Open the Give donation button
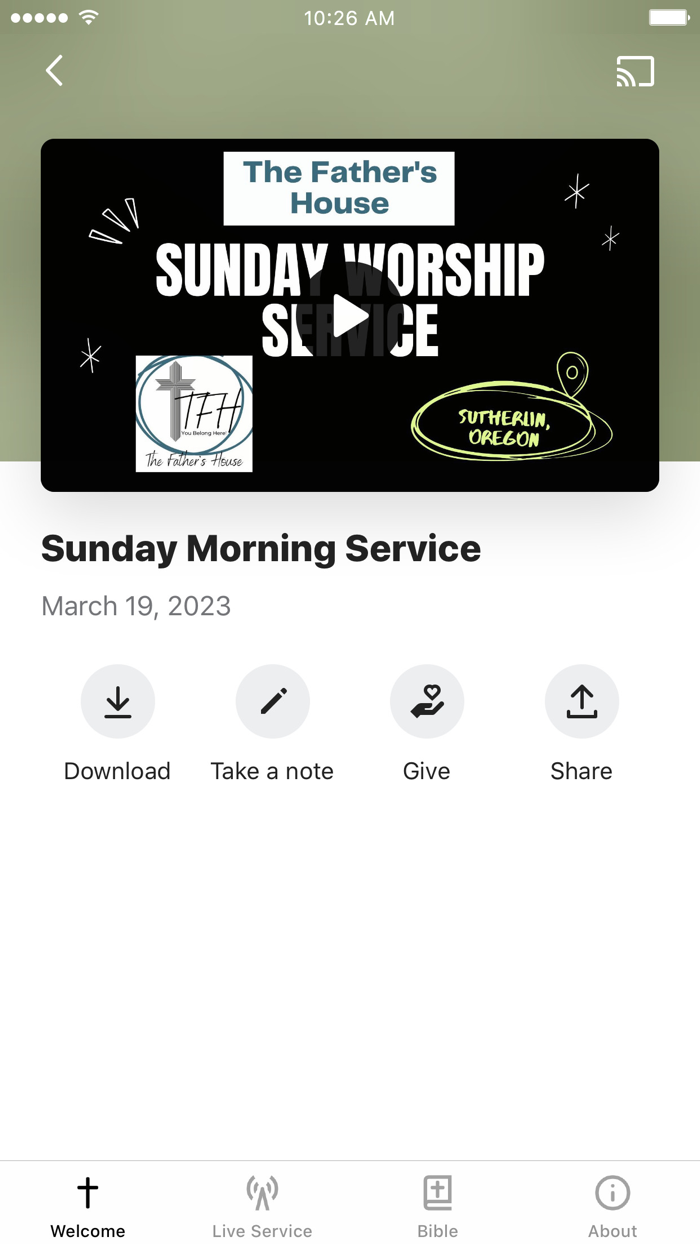Screen dimensions: 700x1244 (427, 701)
